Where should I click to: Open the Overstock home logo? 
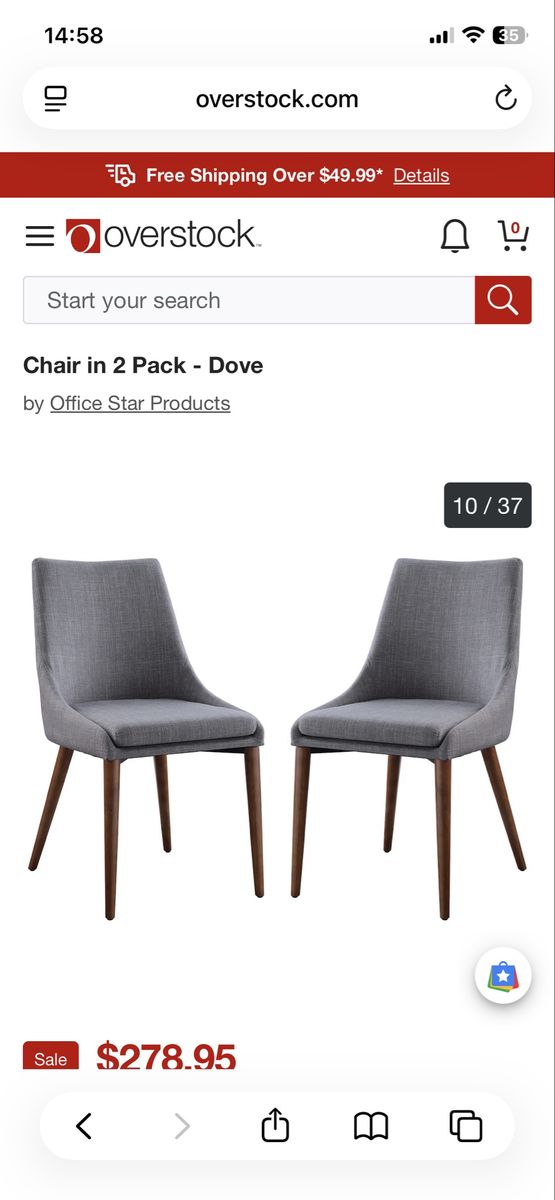pyautogui.click(x=164, y=236)
